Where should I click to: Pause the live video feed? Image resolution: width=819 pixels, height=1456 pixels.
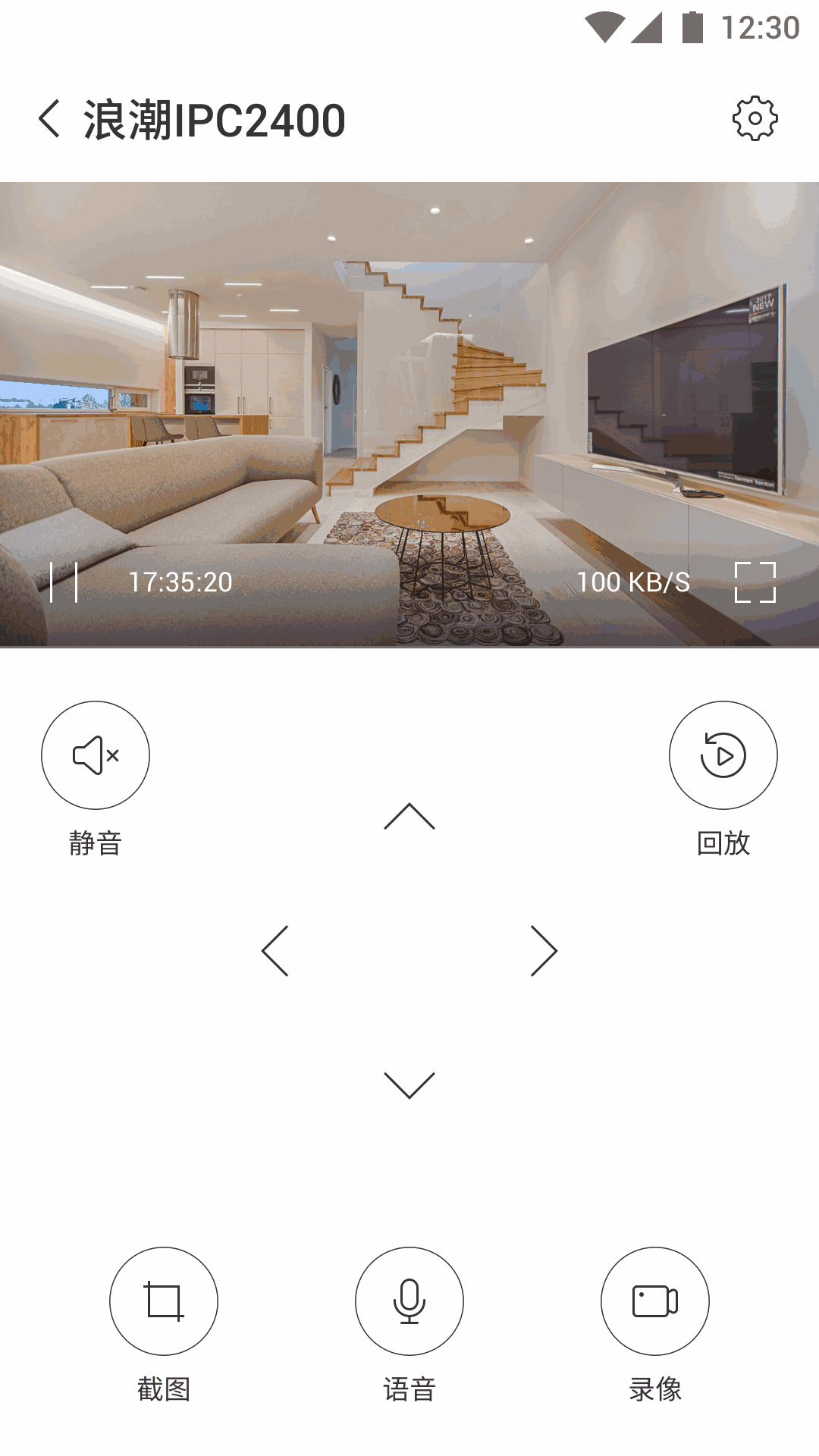tap(64, 582)
